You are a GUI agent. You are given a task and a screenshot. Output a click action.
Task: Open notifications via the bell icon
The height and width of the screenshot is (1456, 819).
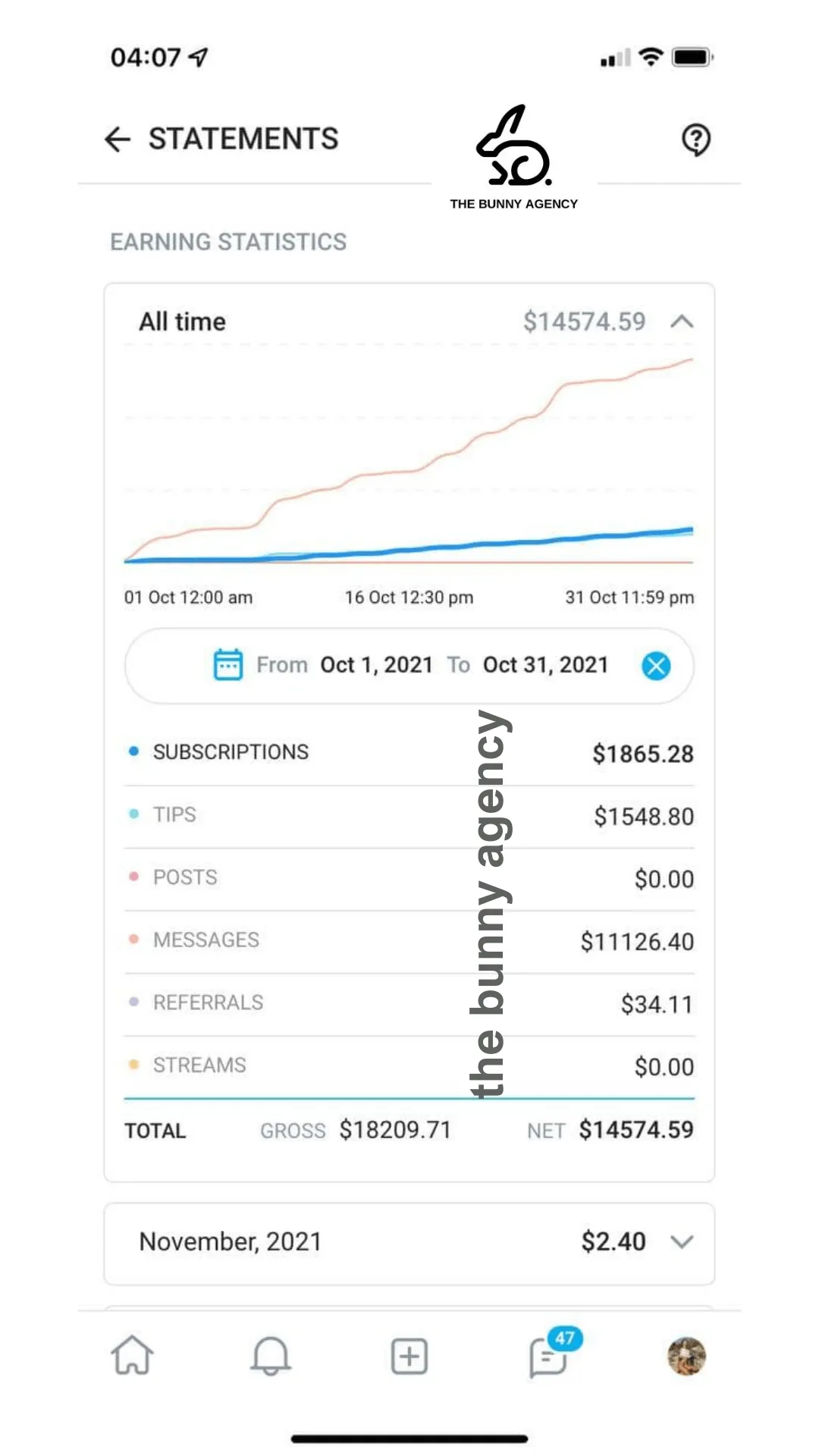(x=269, y=1357)
